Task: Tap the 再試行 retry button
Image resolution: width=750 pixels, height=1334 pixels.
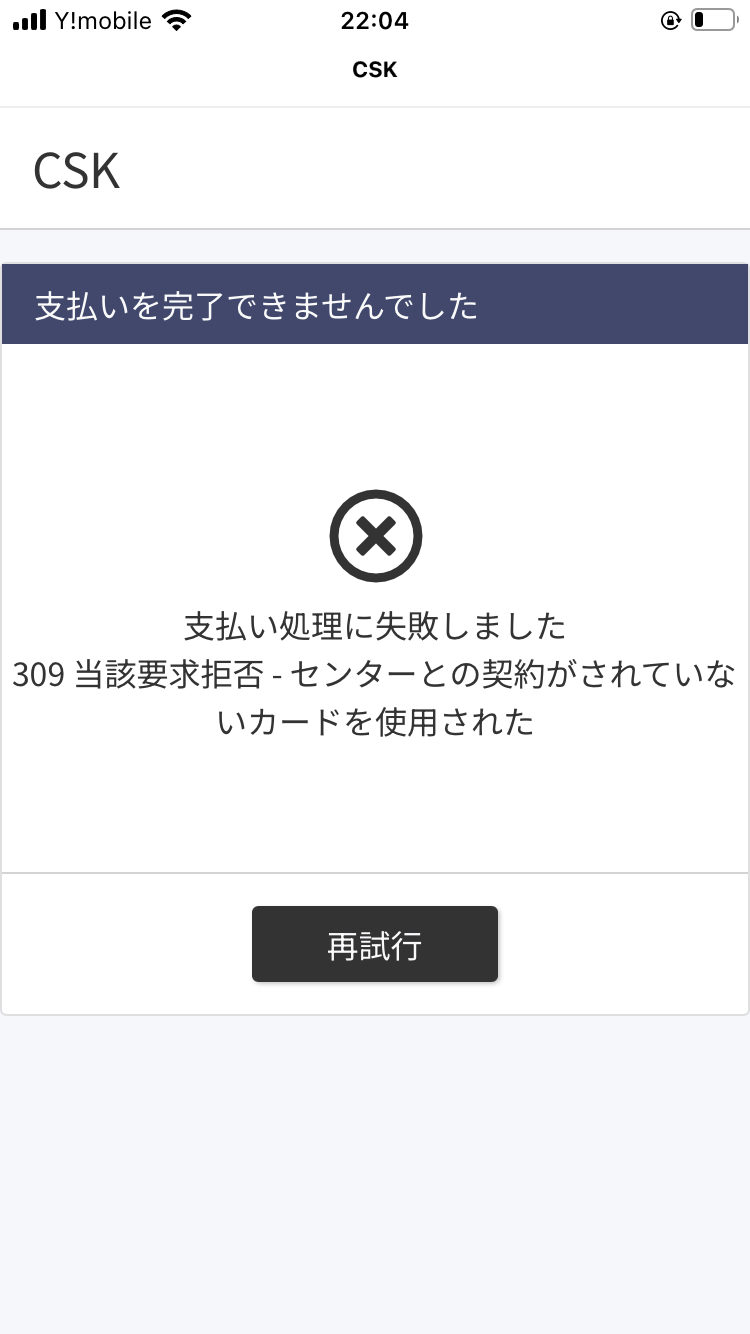Action: (x=375, y=944)
